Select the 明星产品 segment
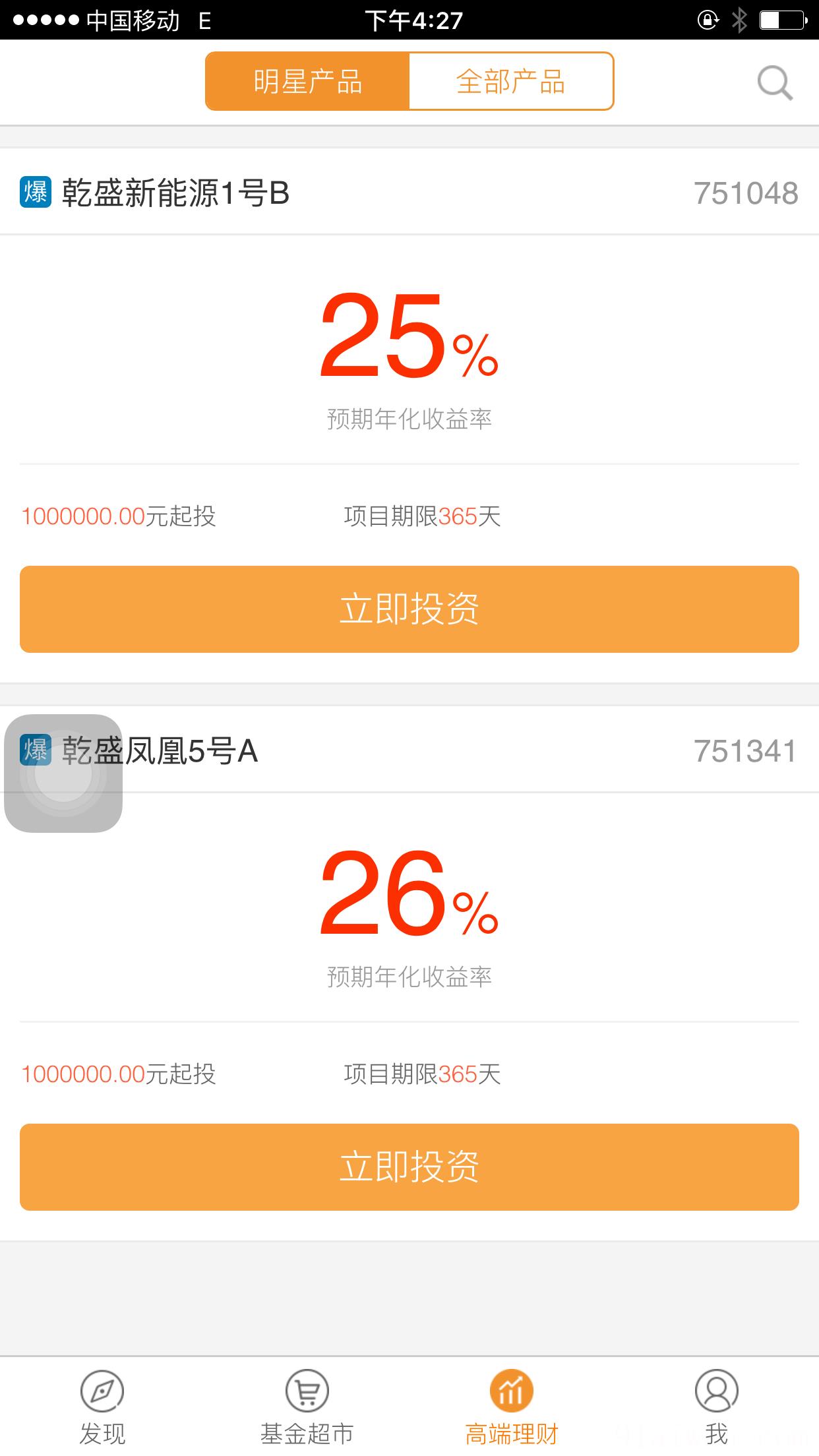Screen dimensions: 819x1456 pos(308,82)
